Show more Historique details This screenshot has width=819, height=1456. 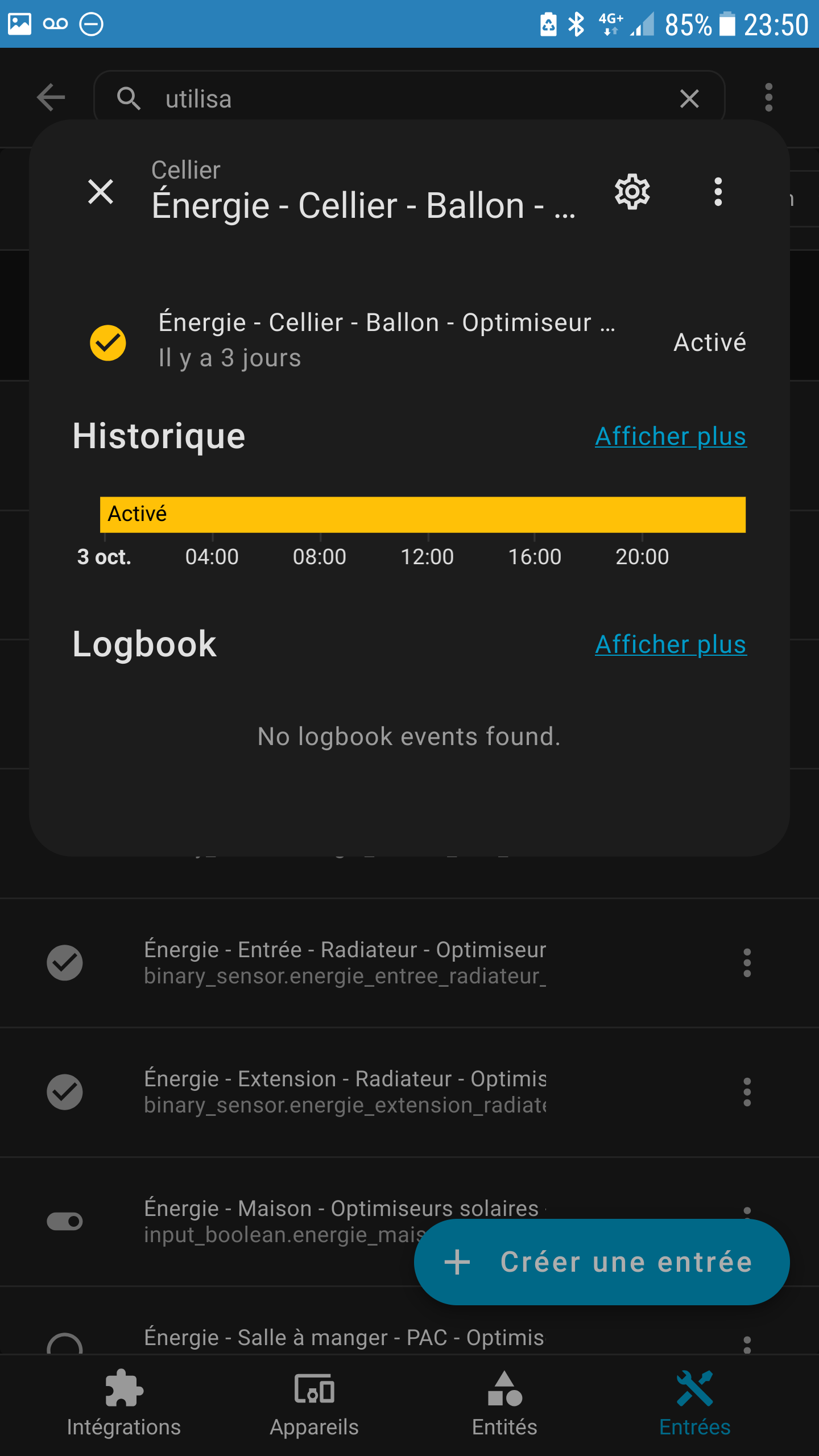[x=670, y=436]
